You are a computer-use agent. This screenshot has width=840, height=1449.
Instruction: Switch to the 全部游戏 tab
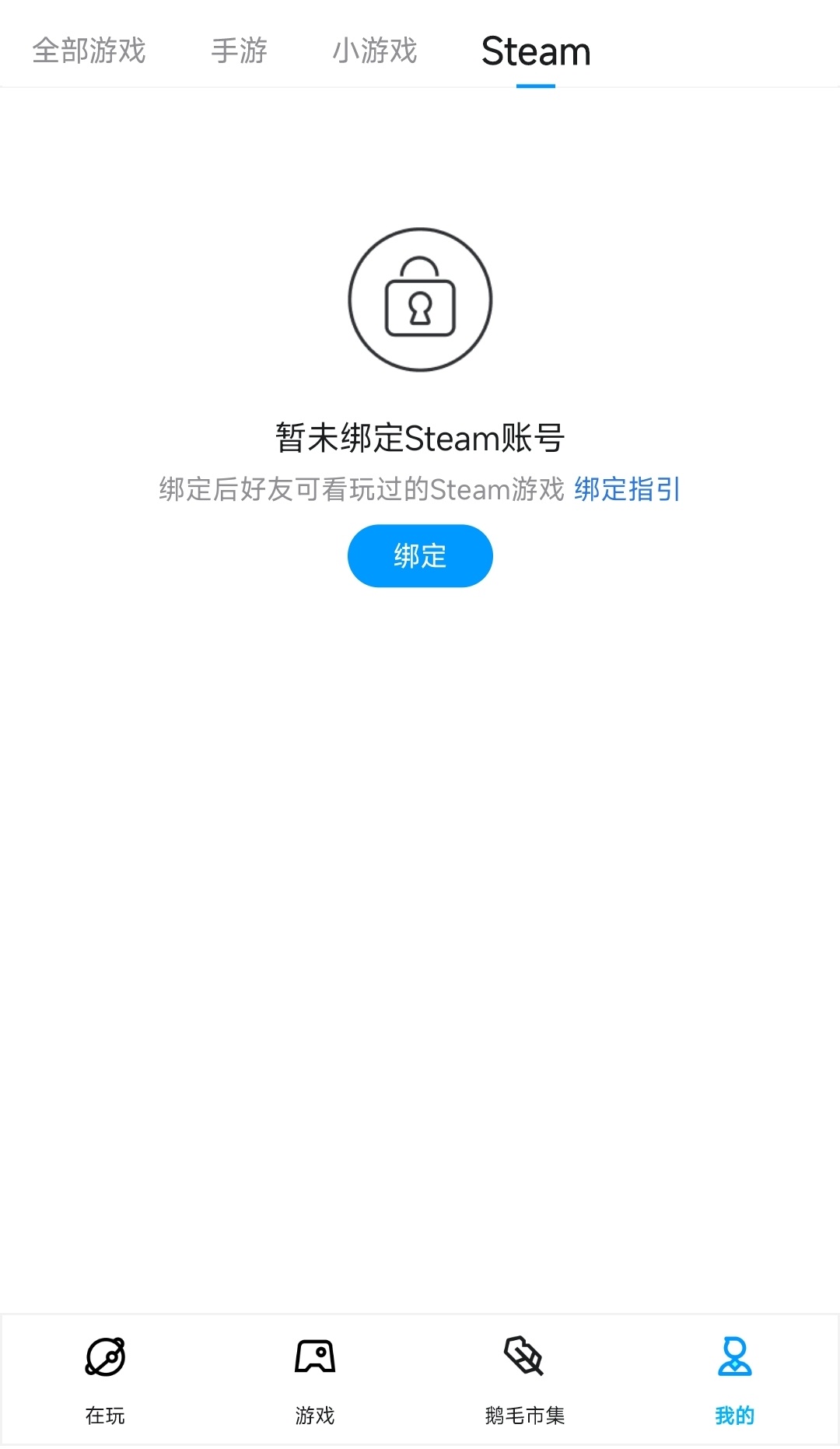pos(89,51)
